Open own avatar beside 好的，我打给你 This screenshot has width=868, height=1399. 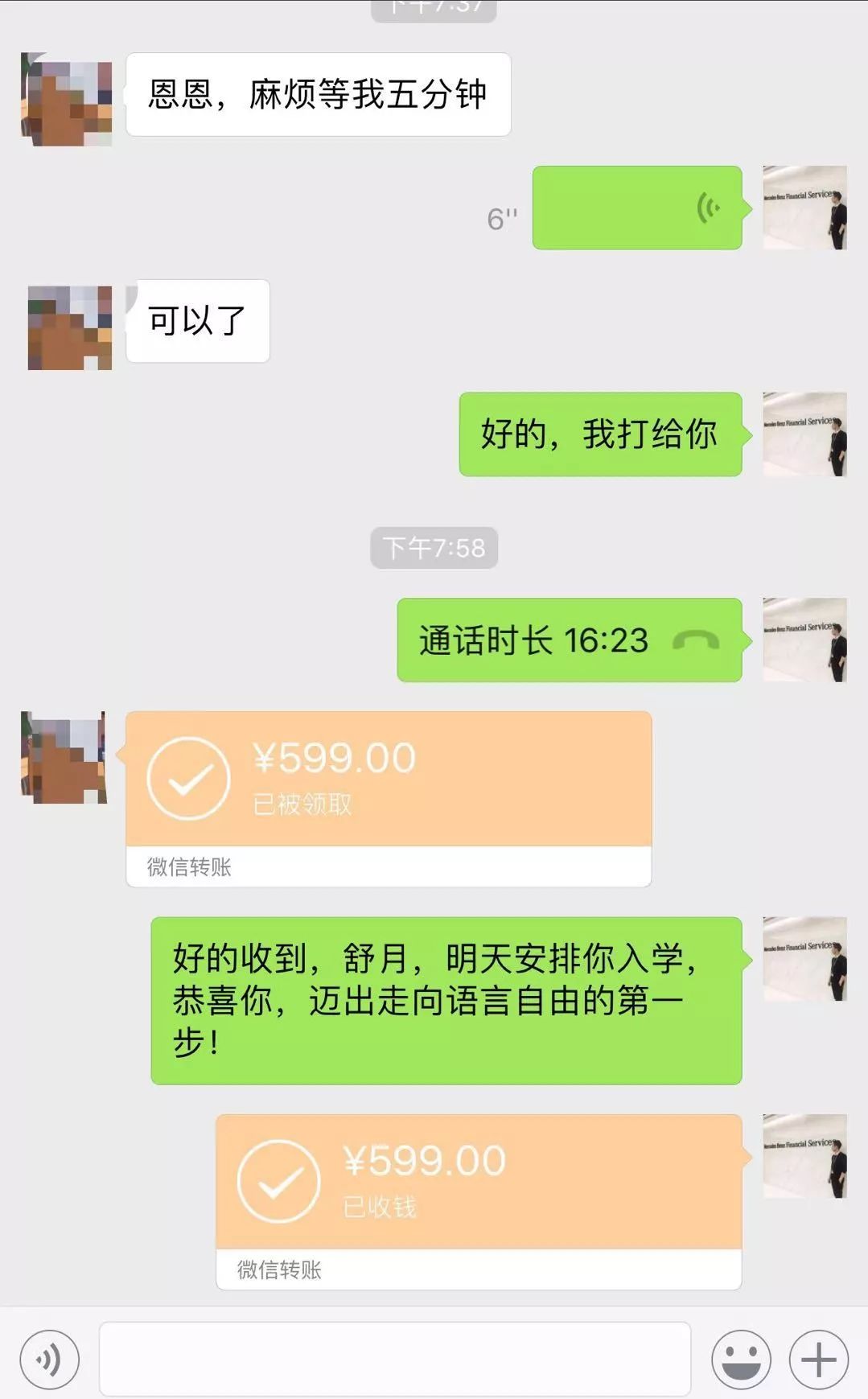pyautogui.click(x=804, y=434)
